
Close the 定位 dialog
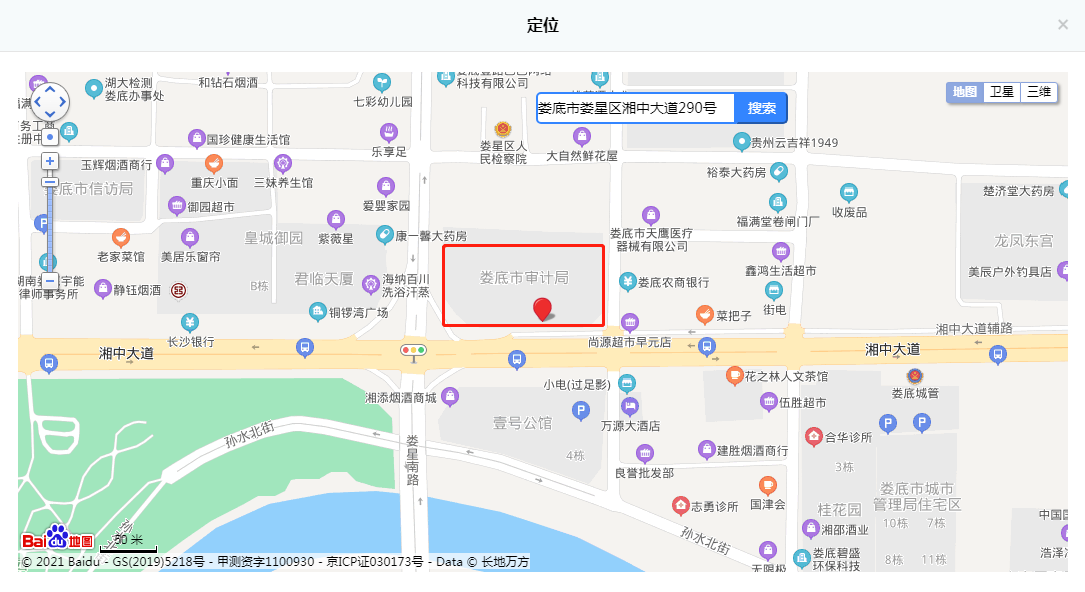[1063, 24]
